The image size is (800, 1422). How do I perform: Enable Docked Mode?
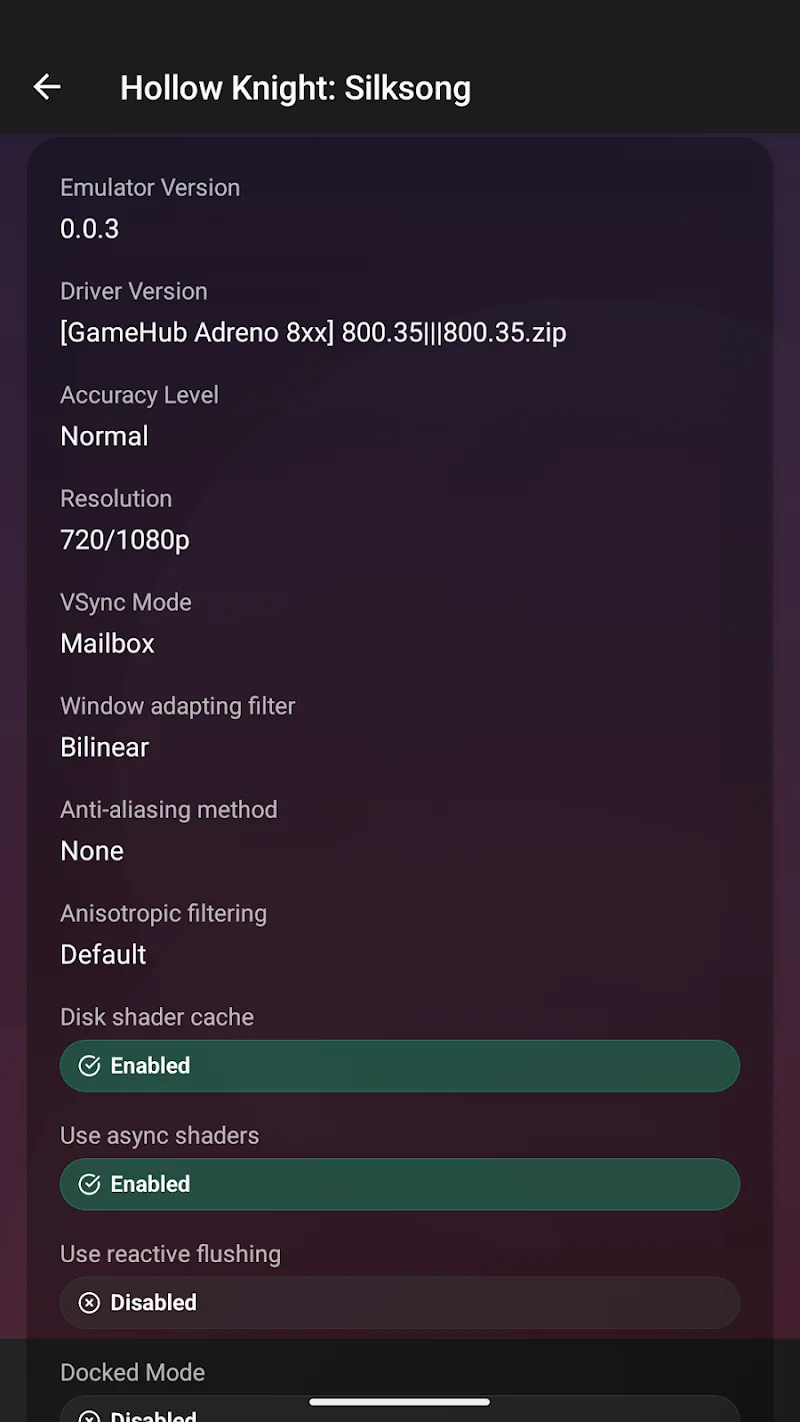tap(400, 1414)
